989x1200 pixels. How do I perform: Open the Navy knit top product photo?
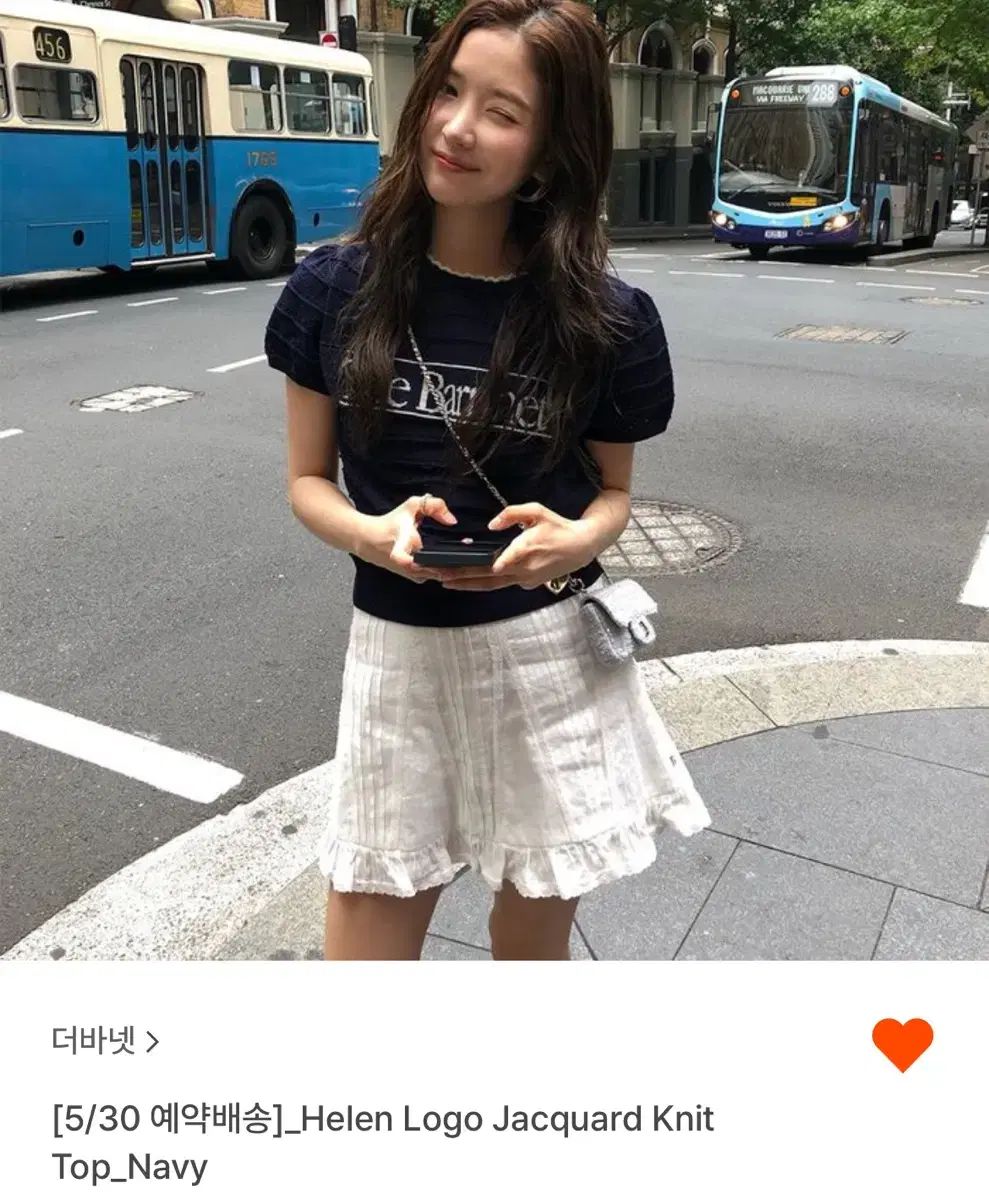coord(494,480)
